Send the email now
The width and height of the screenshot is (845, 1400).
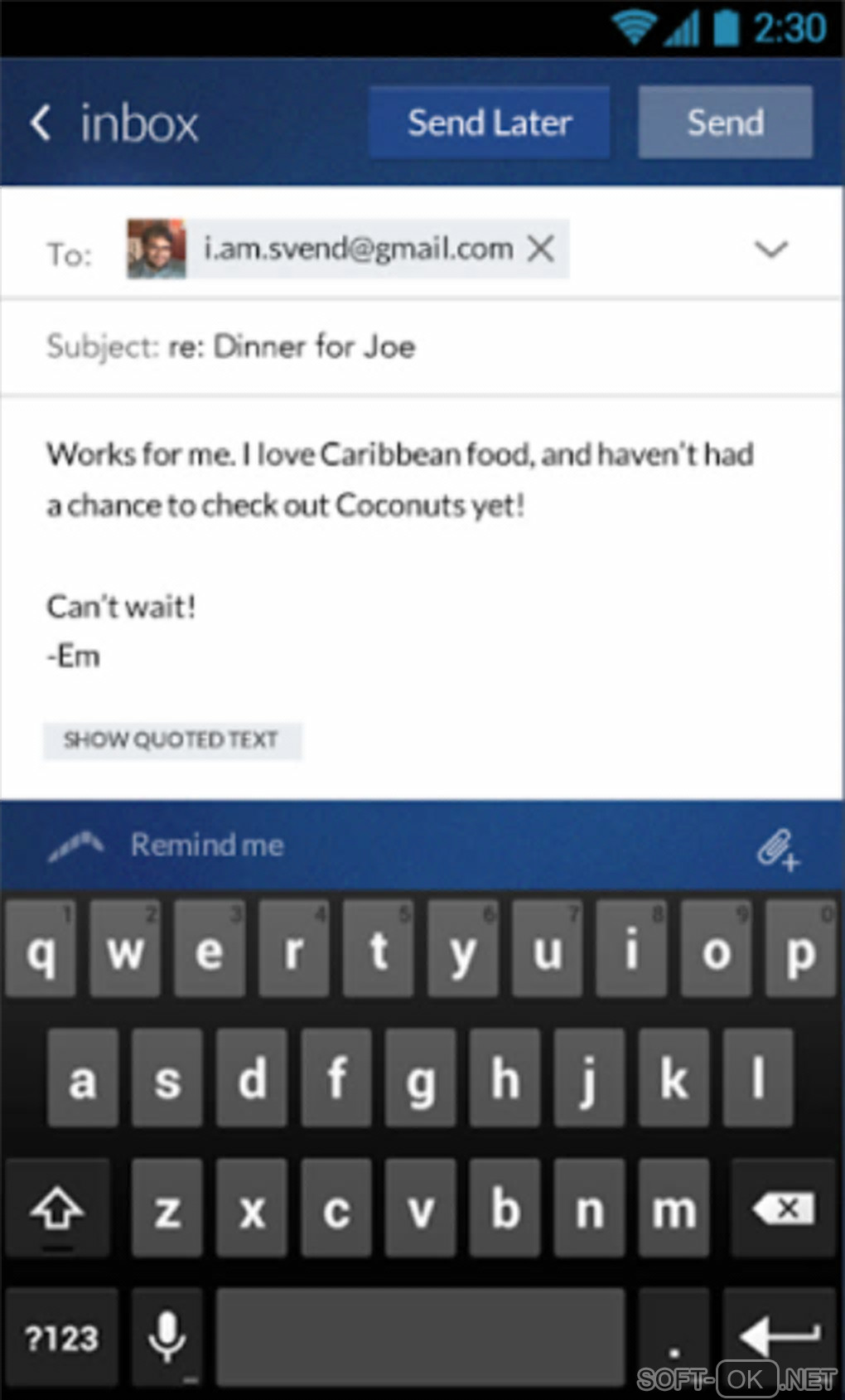point(725,123)
